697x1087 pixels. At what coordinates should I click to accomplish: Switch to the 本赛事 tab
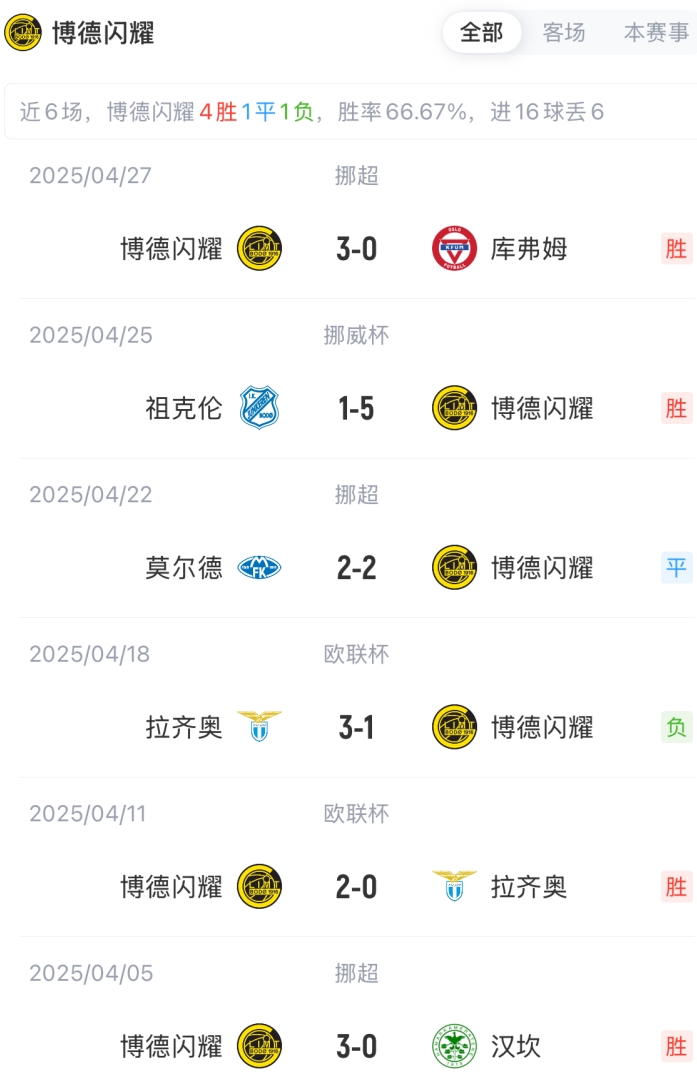[656, 33]
